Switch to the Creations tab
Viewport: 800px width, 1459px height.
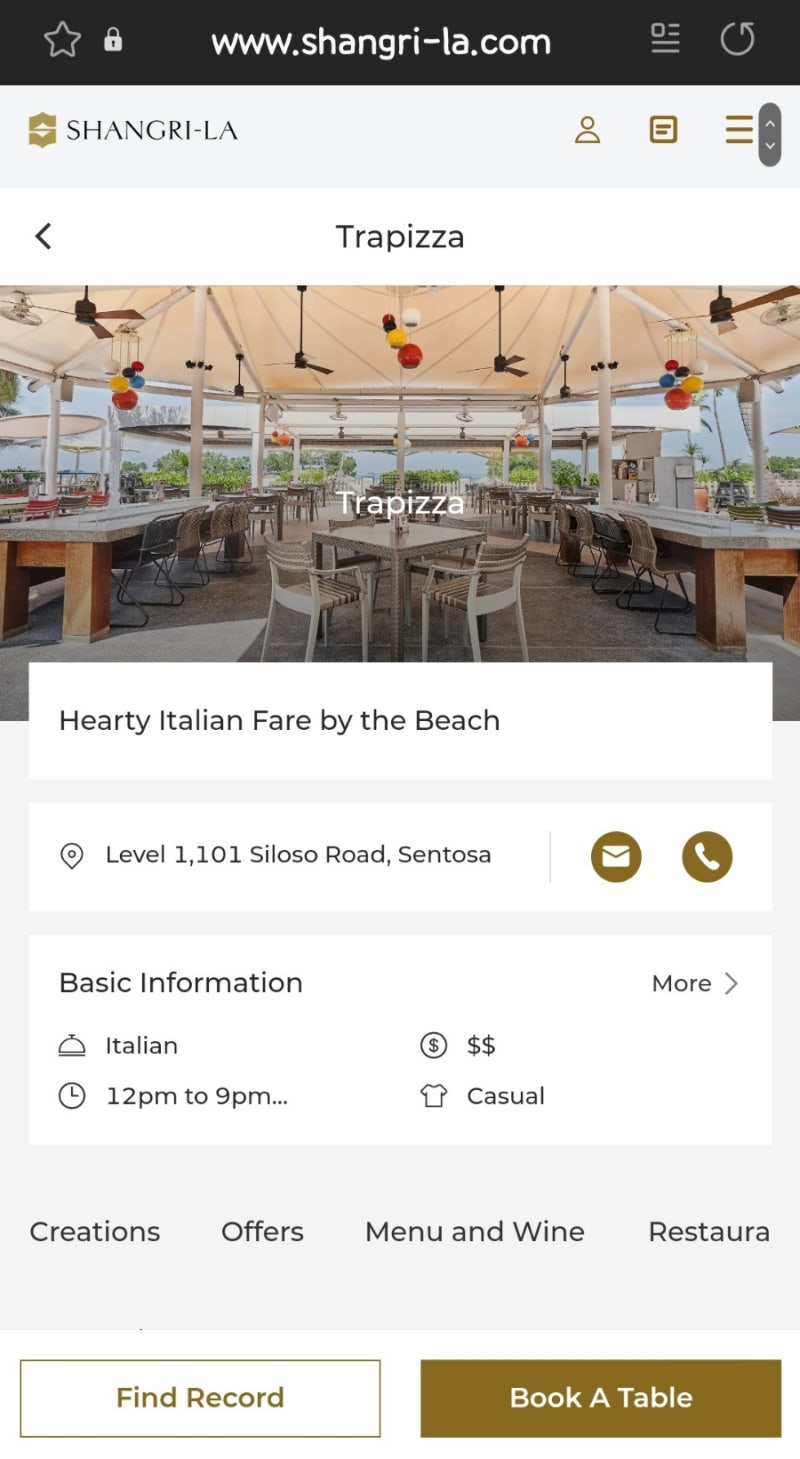pyautogui.click(x=95, y=1231)
